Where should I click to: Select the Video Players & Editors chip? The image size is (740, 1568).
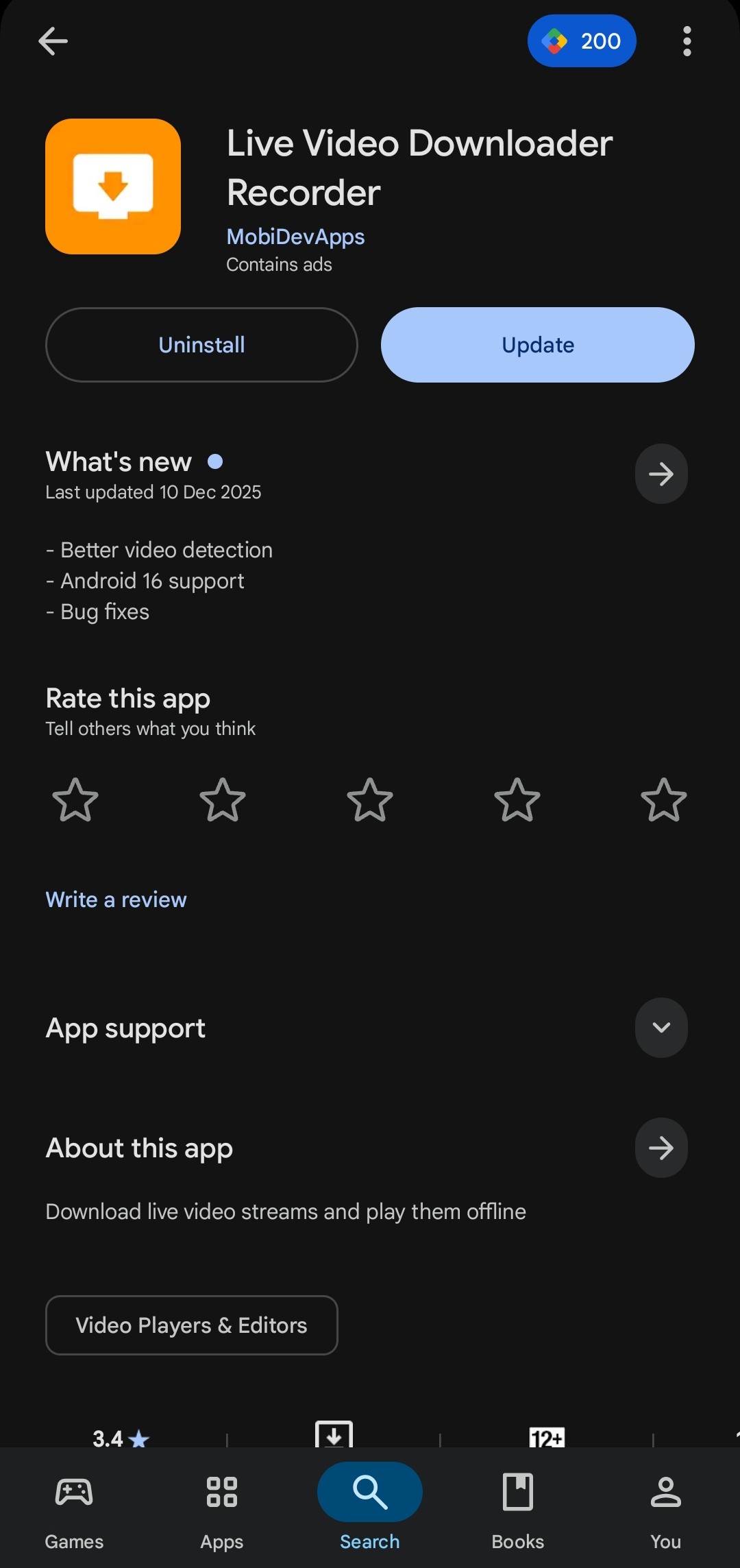coord(191,1325)
